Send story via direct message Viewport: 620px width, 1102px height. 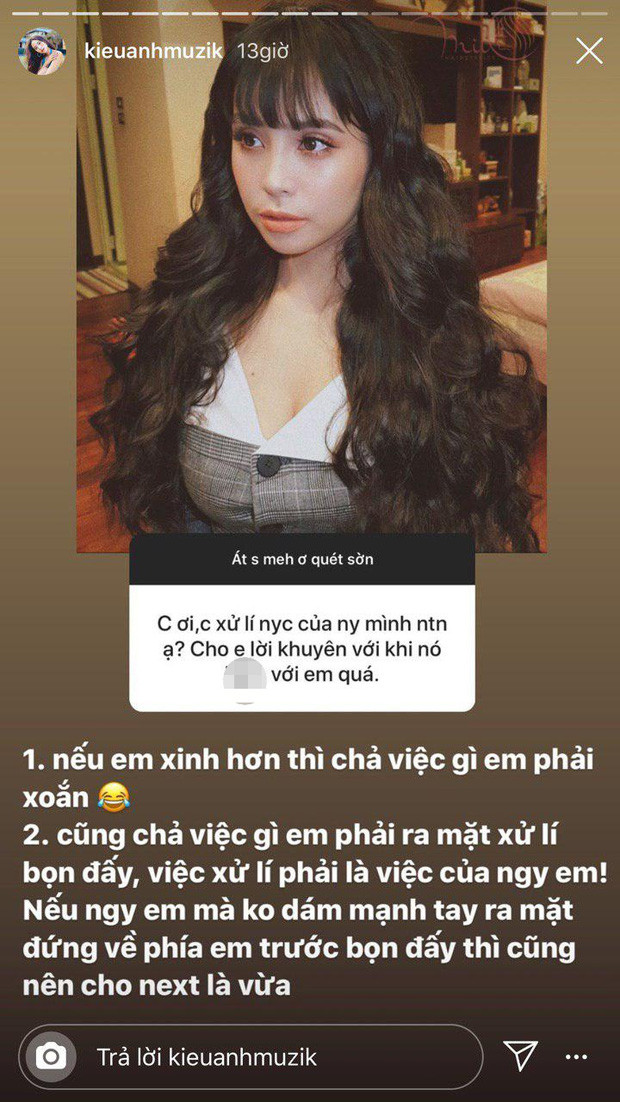click(x=521, y=1056)
